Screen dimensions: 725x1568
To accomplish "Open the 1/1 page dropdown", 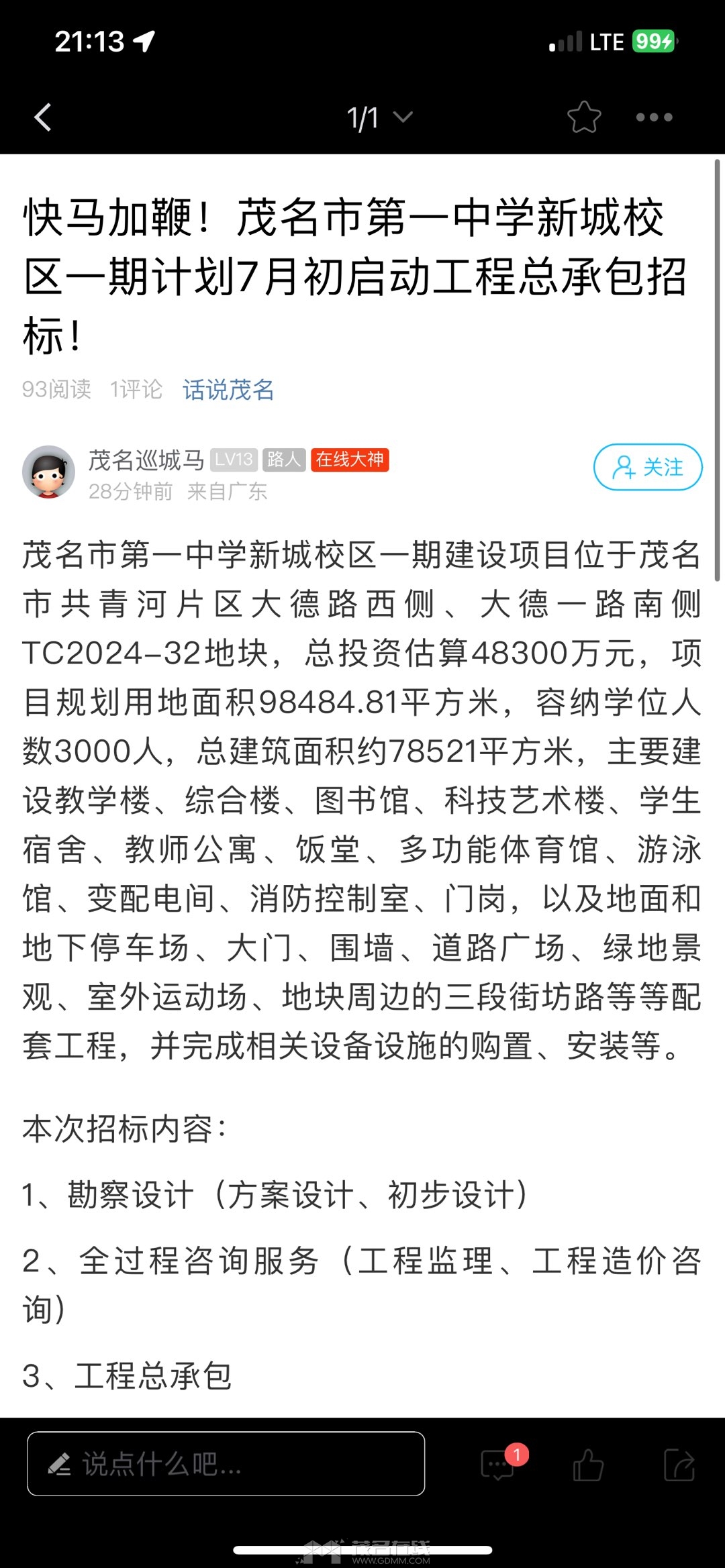I will point(379,117).
